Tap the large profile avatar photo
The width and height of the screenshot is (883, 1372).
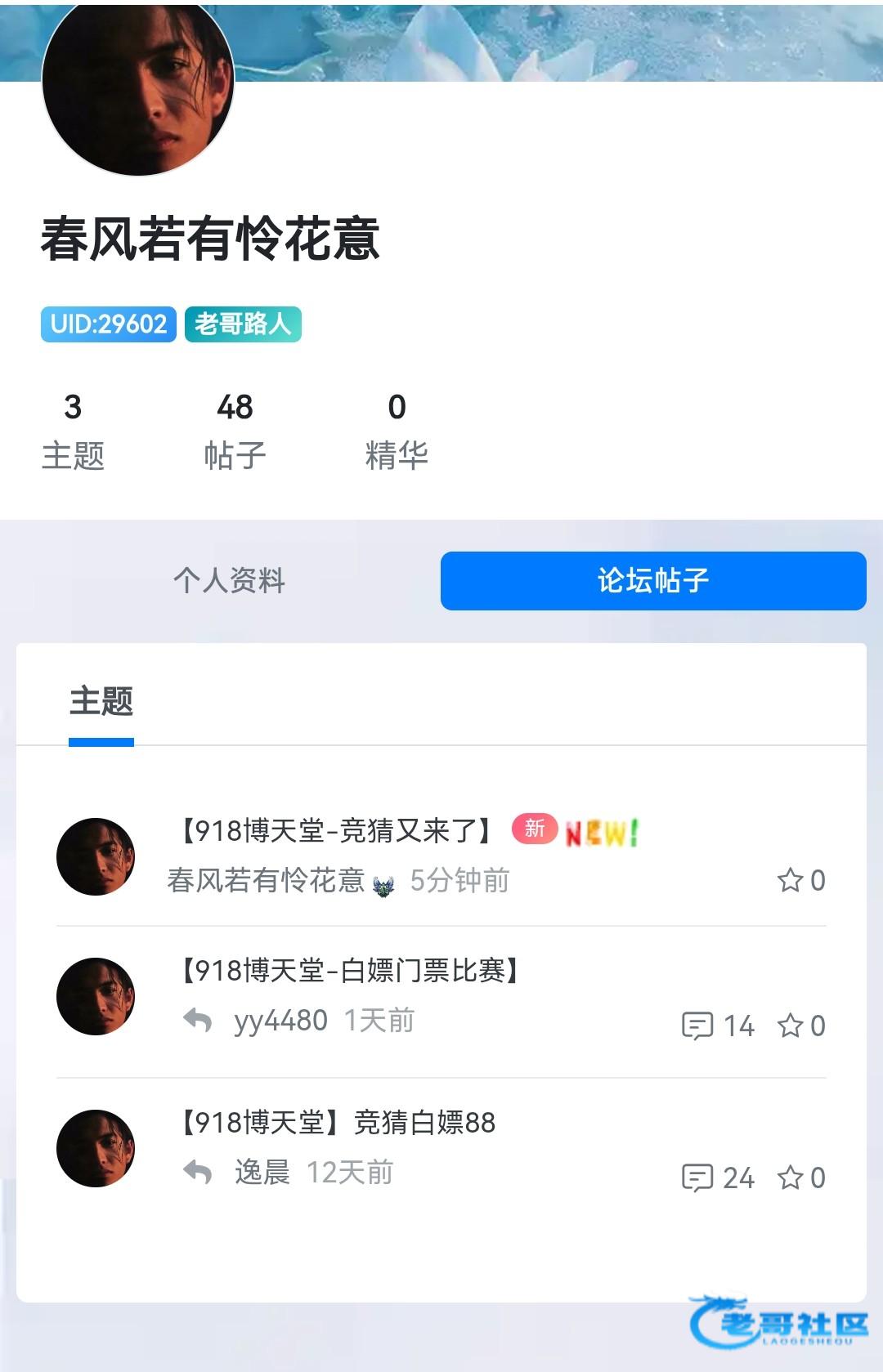point(138,82)
